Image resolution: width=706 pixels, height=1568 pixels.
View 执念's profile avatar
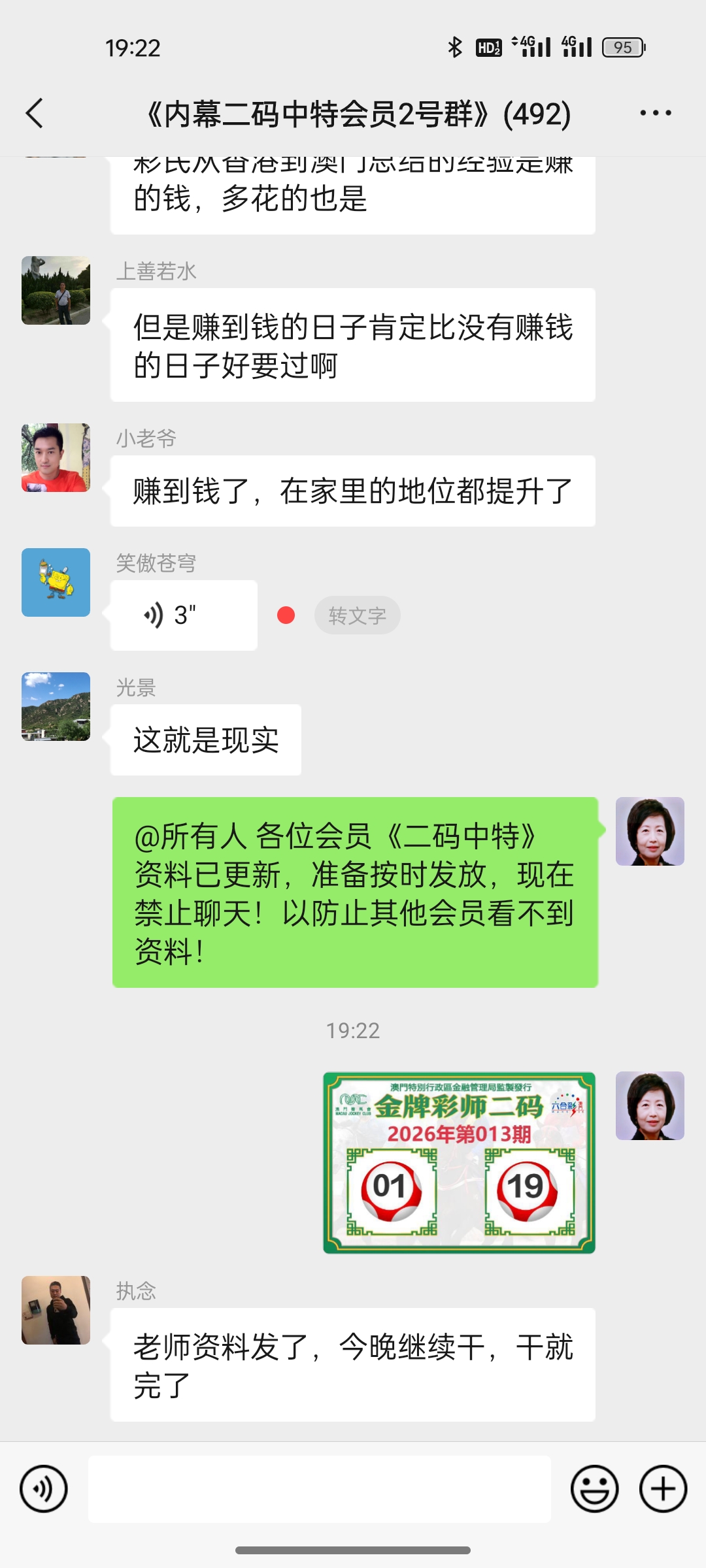pos(56,1310)
